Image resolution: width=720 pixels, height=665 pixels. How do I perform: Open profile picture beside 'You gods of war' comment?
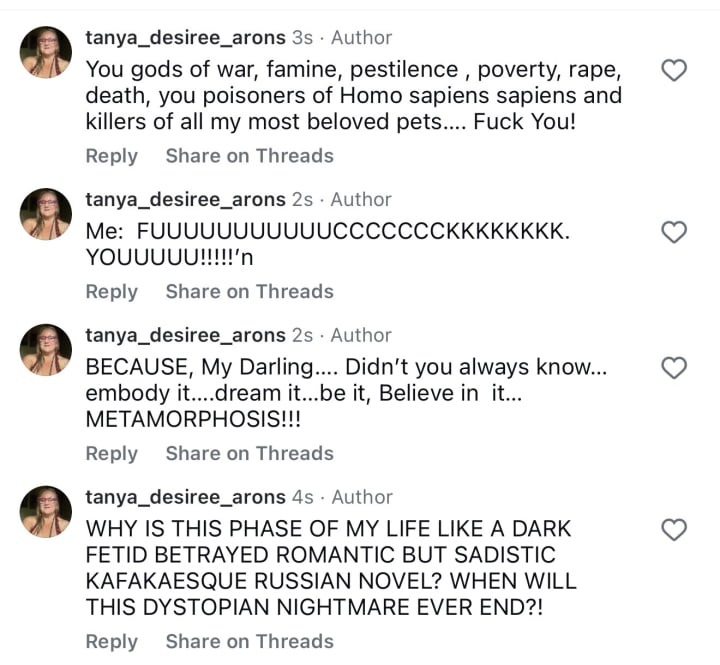(x=45, y=52)
